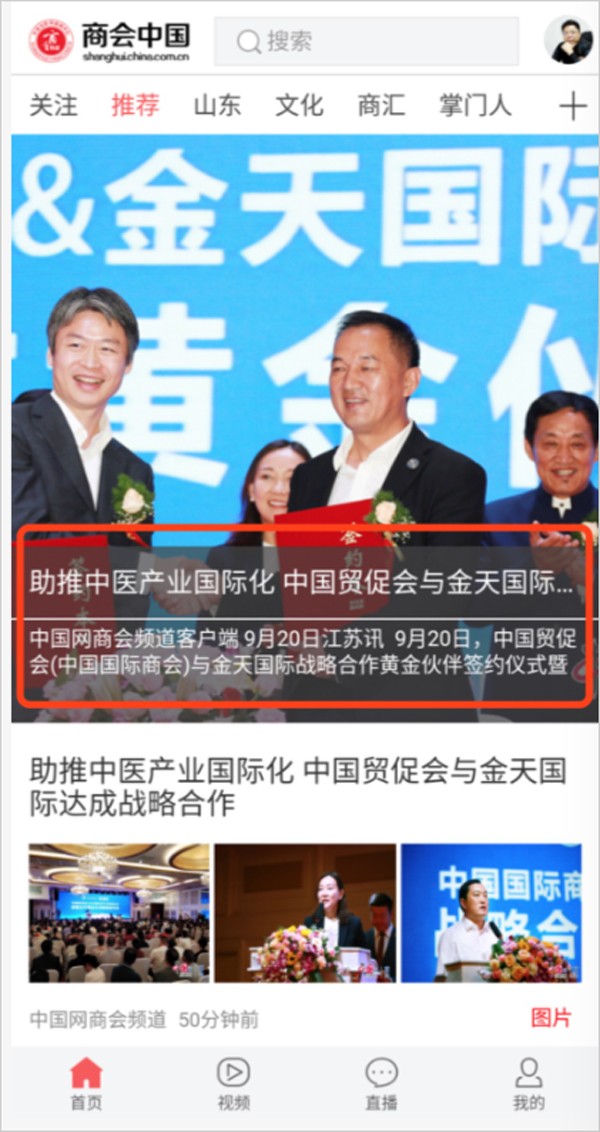Tap the plus icon to add channels
Screen dimensions: 600x1132
tap(573, 106)
